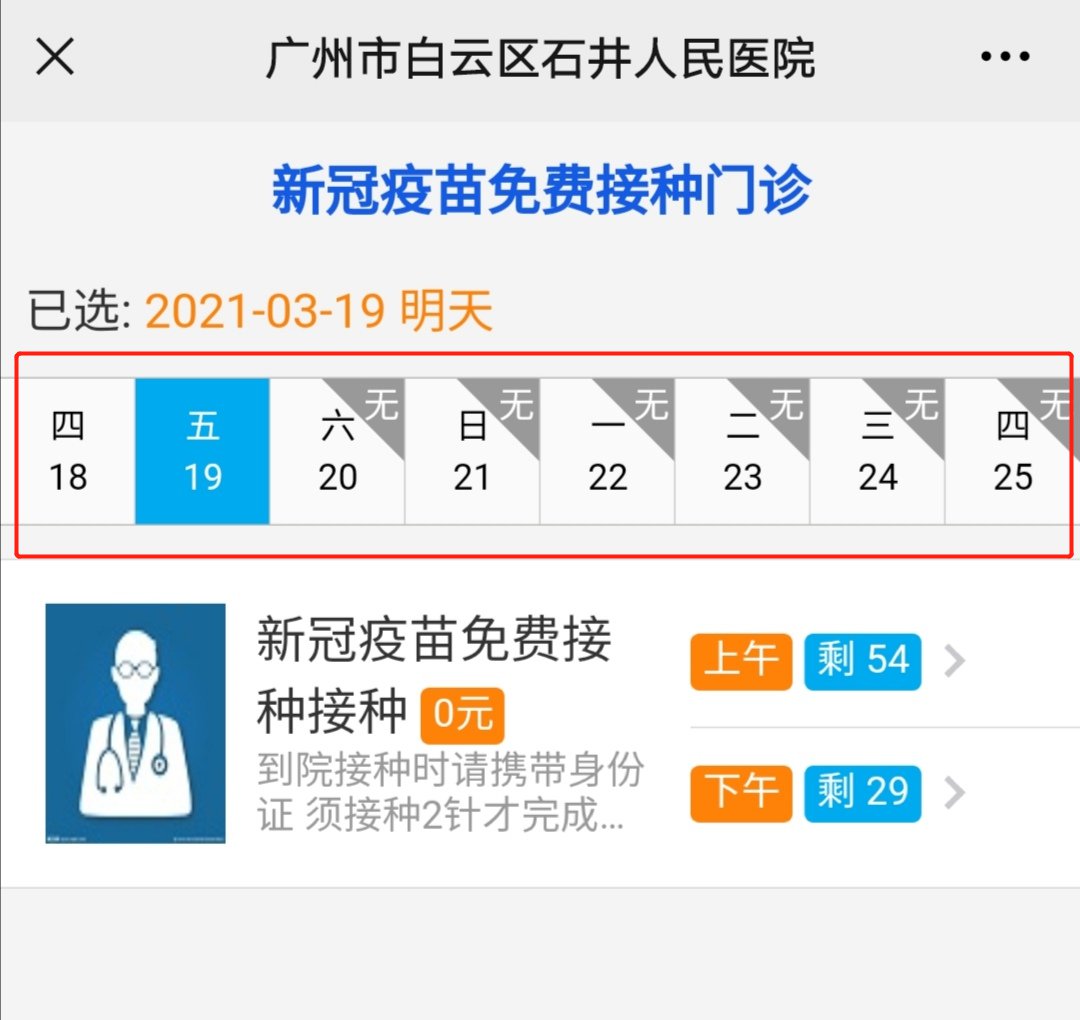This screenshot has width=1080, height=1020.
Task: Select Friday the 19th date
Action: tap(203, 452)
